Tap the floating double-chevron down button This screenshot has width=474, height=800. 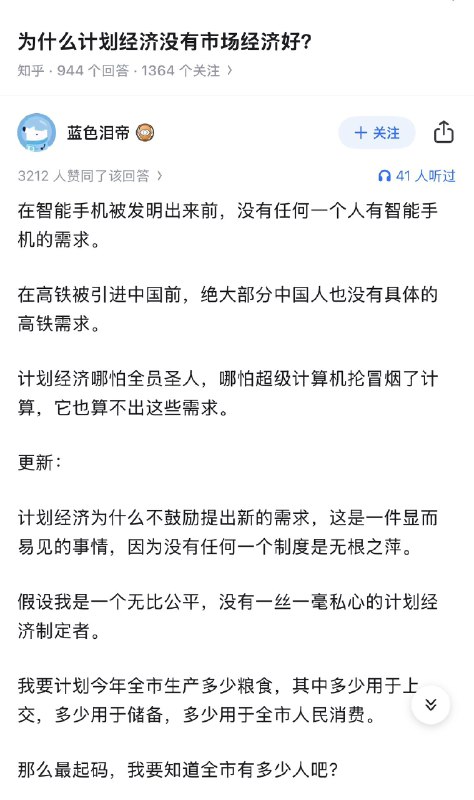[431, 705]
